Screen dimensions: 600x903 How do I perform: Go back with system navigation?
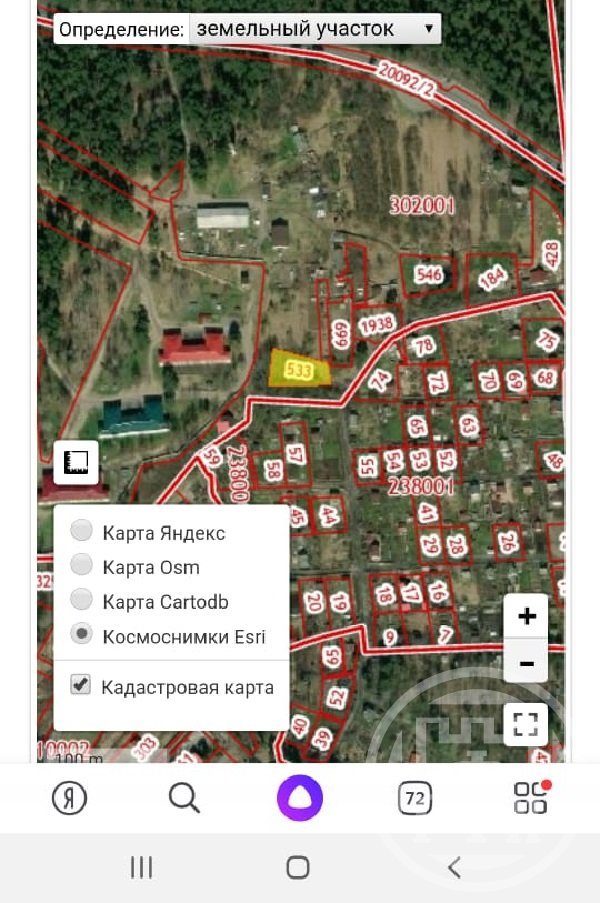click(454, 867)
